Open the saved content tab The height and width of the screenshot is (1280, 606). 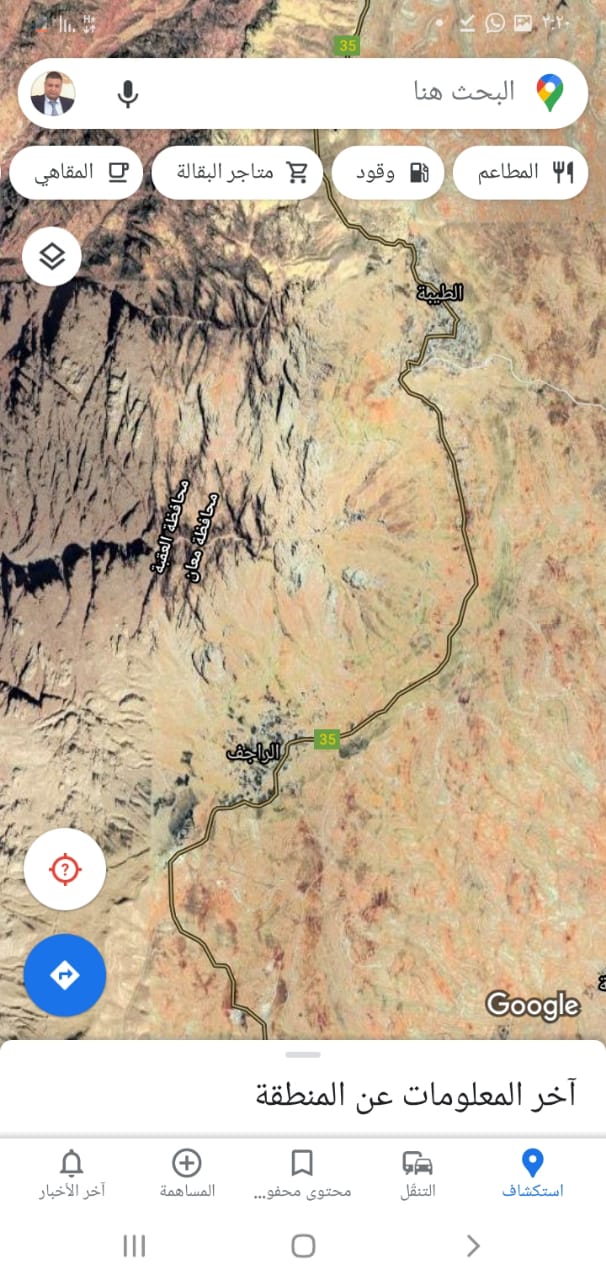tap(302, 1173)
